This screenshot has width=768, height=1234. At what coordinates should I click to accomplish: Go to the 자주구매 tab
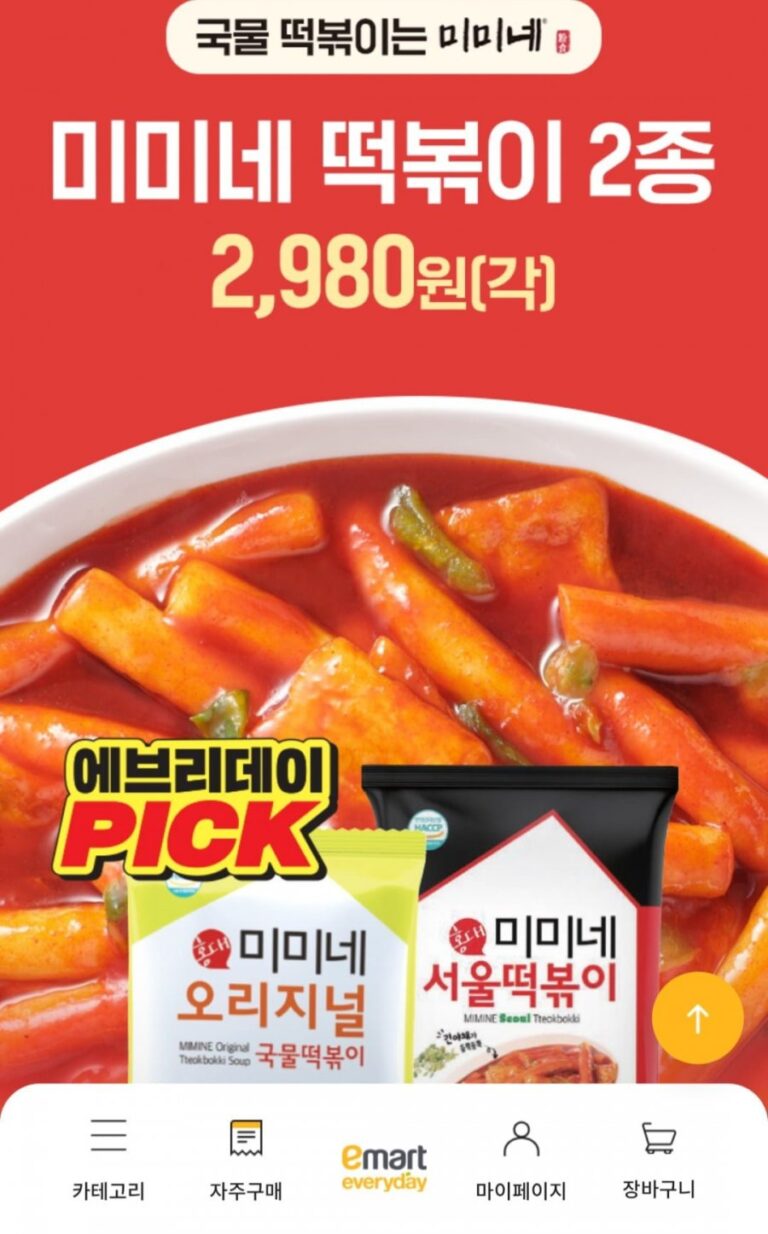coord(245,1158)
